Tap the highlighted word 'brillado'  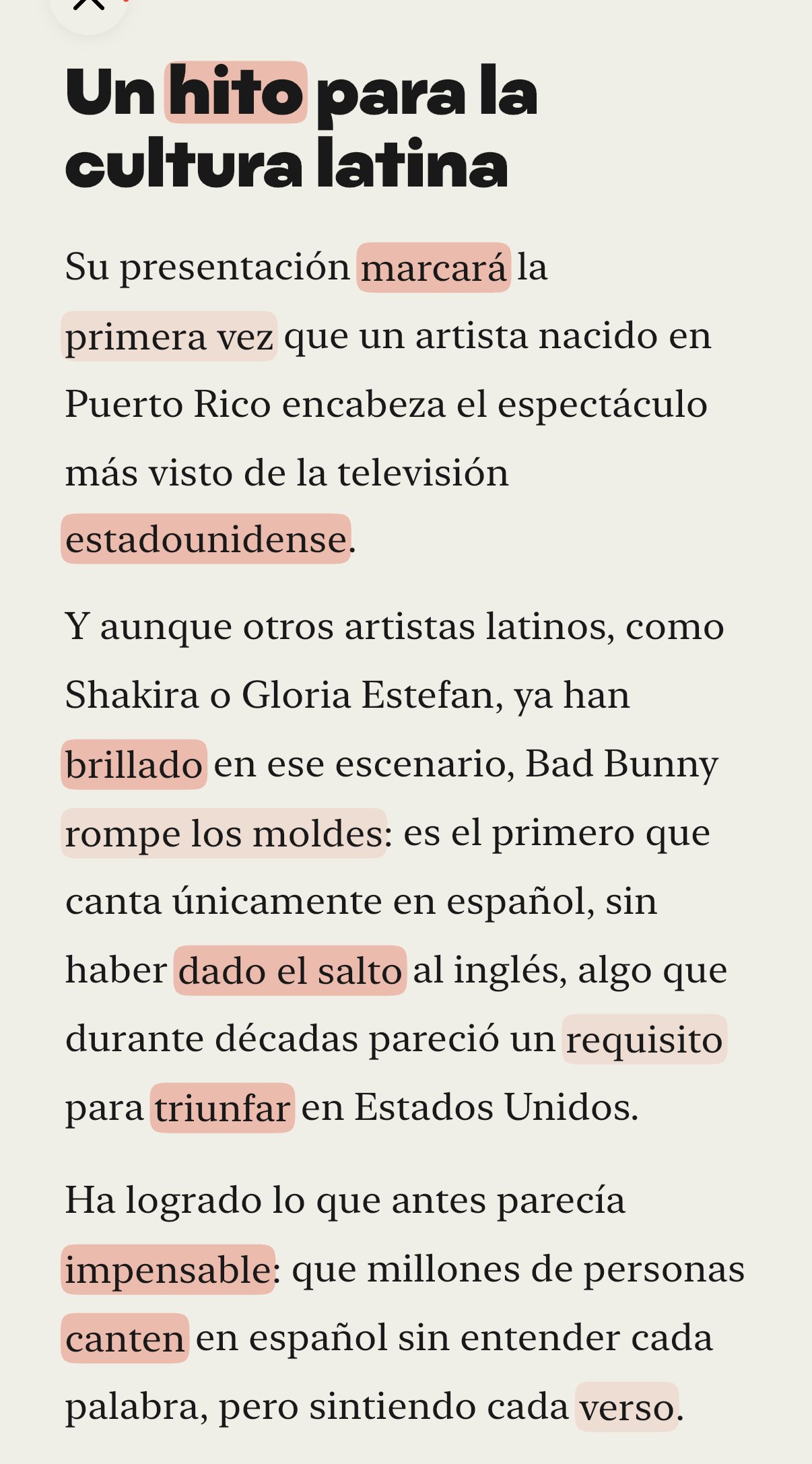[x=134, y=764]
